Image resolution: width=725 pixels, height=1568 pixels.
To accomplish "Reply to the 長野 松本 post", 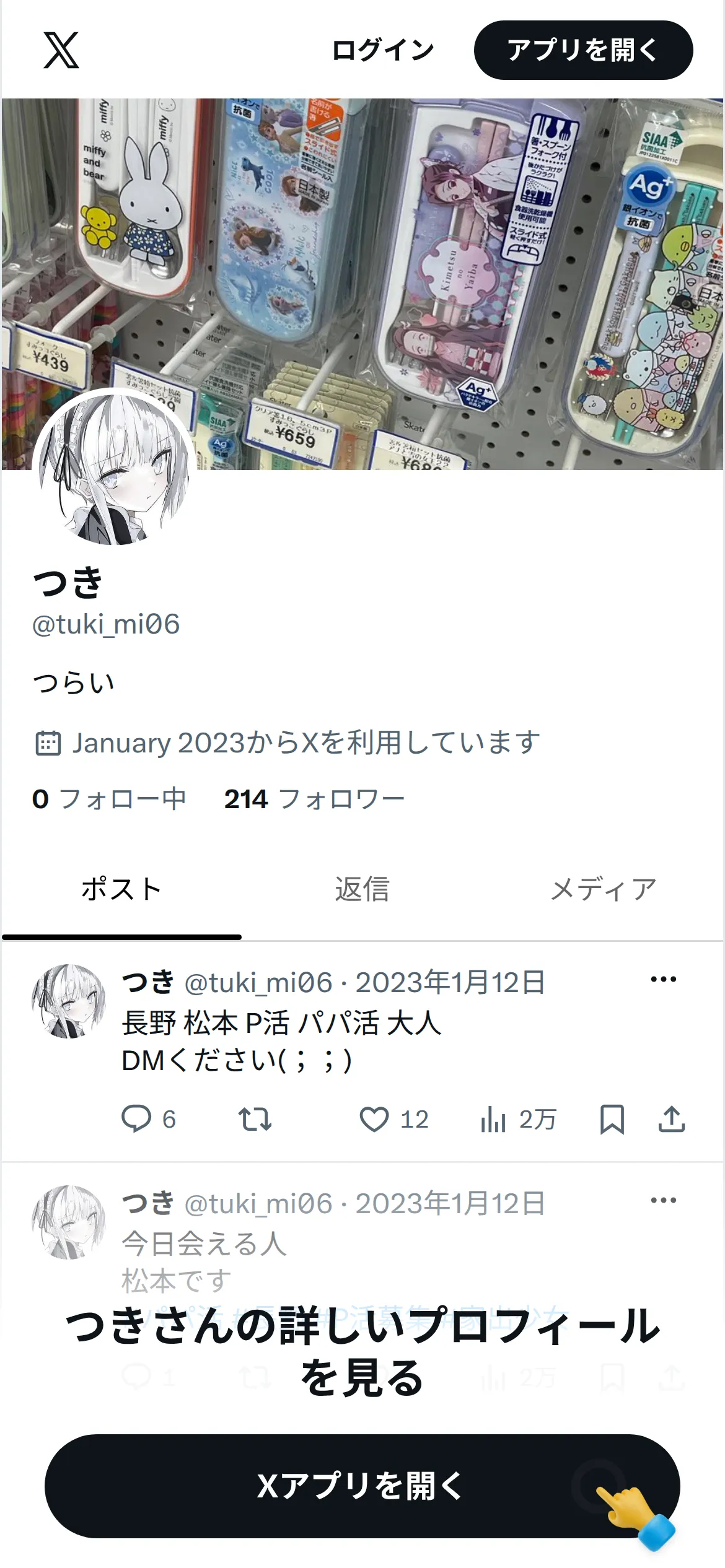I will click(149, 1119).
